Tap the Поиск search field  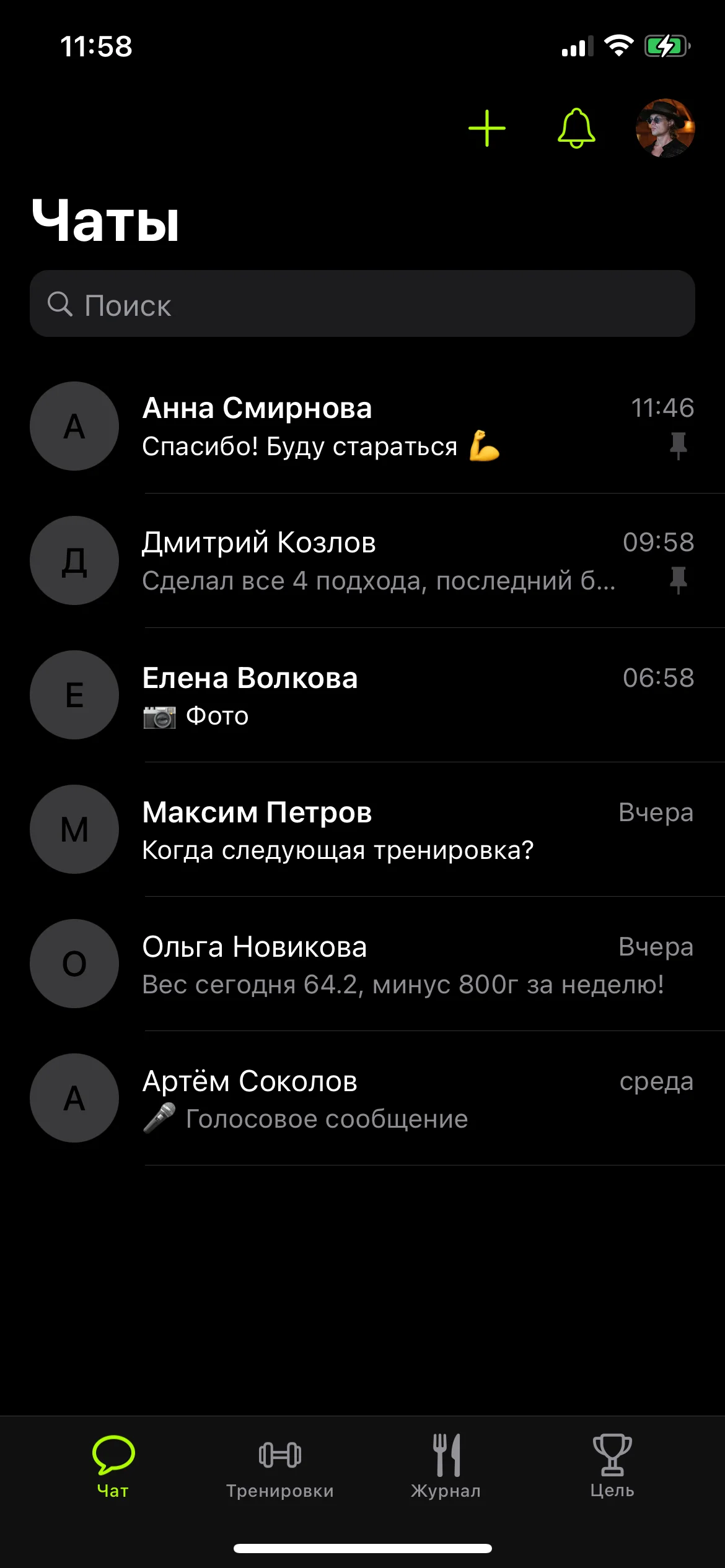(x=362, y=303)
